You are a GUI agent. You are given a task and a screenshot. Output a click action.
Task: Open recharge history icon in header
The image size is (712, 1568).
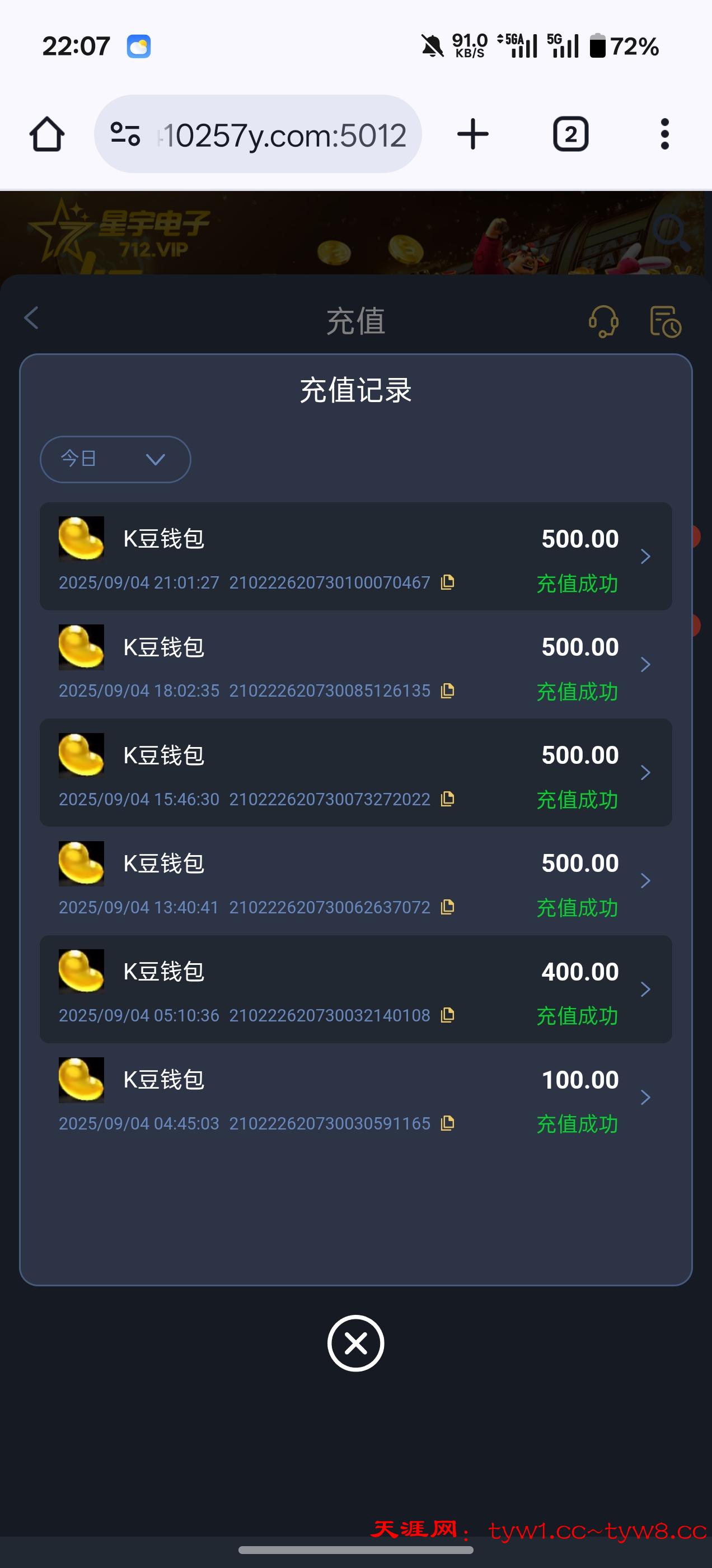click(x=665, y=321)
